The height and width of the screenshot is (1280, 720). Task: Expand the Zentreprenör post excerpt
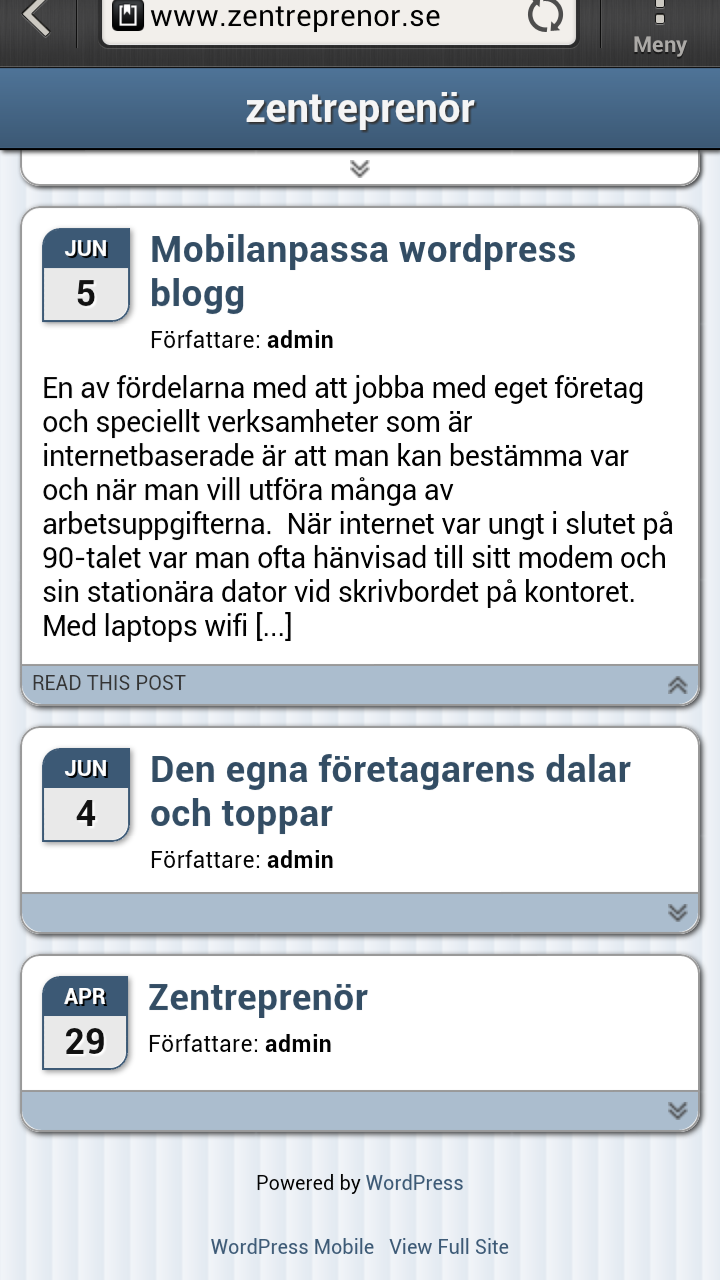677,1110
